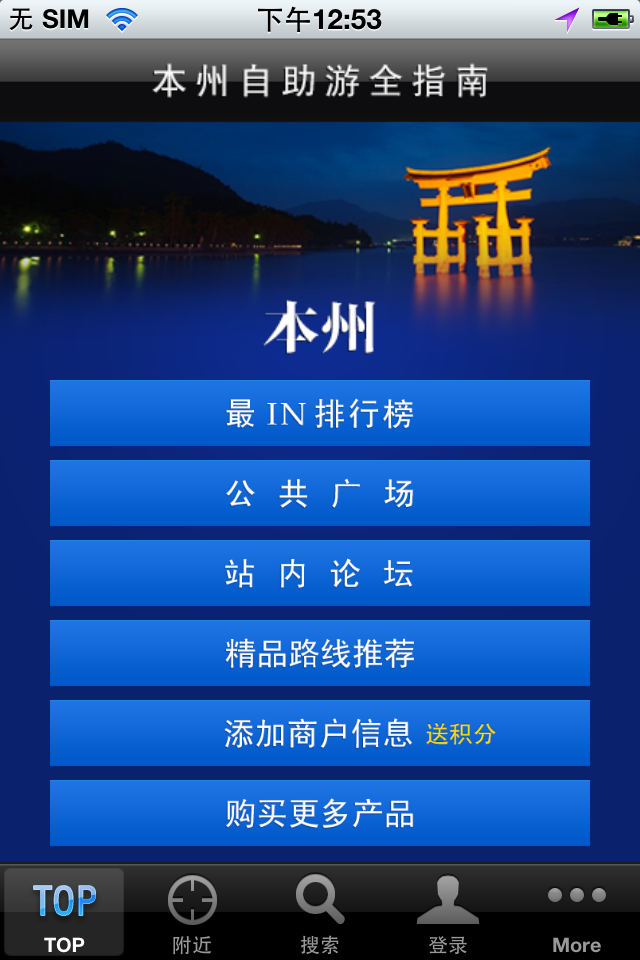Open 精品路线推荐 route recommendations

320,653
